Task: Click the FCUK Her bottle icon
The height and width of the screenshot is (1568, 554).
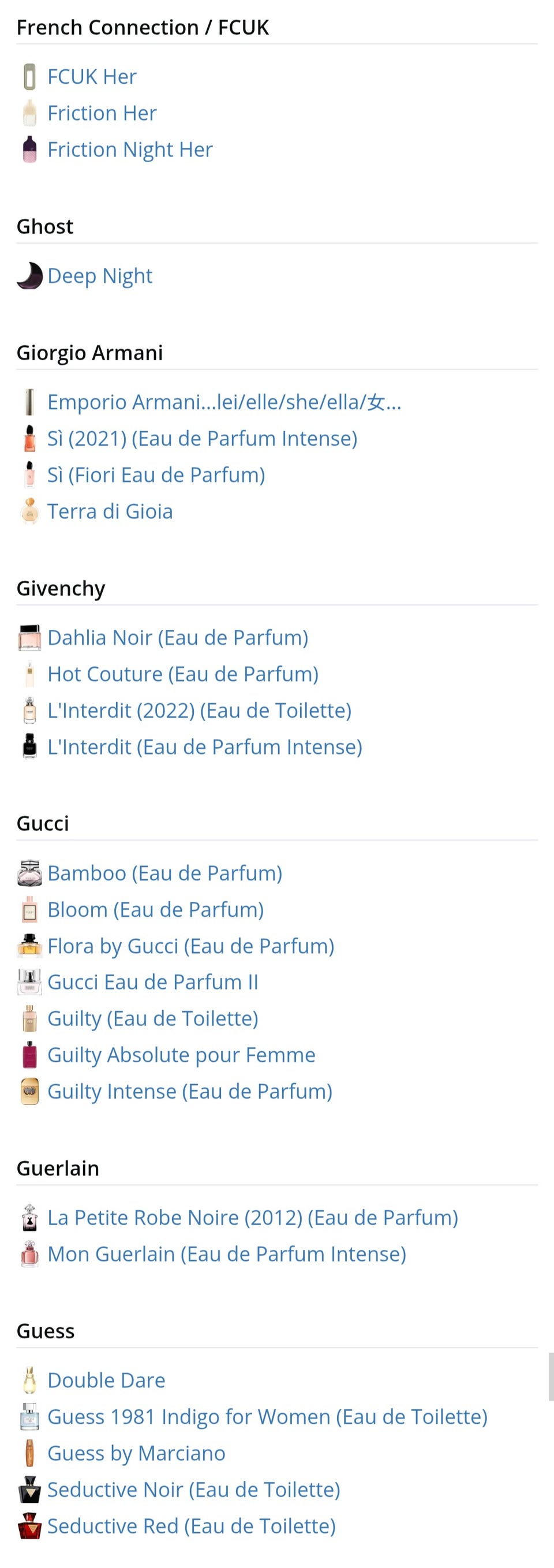Action: click(x=29, y=76)
